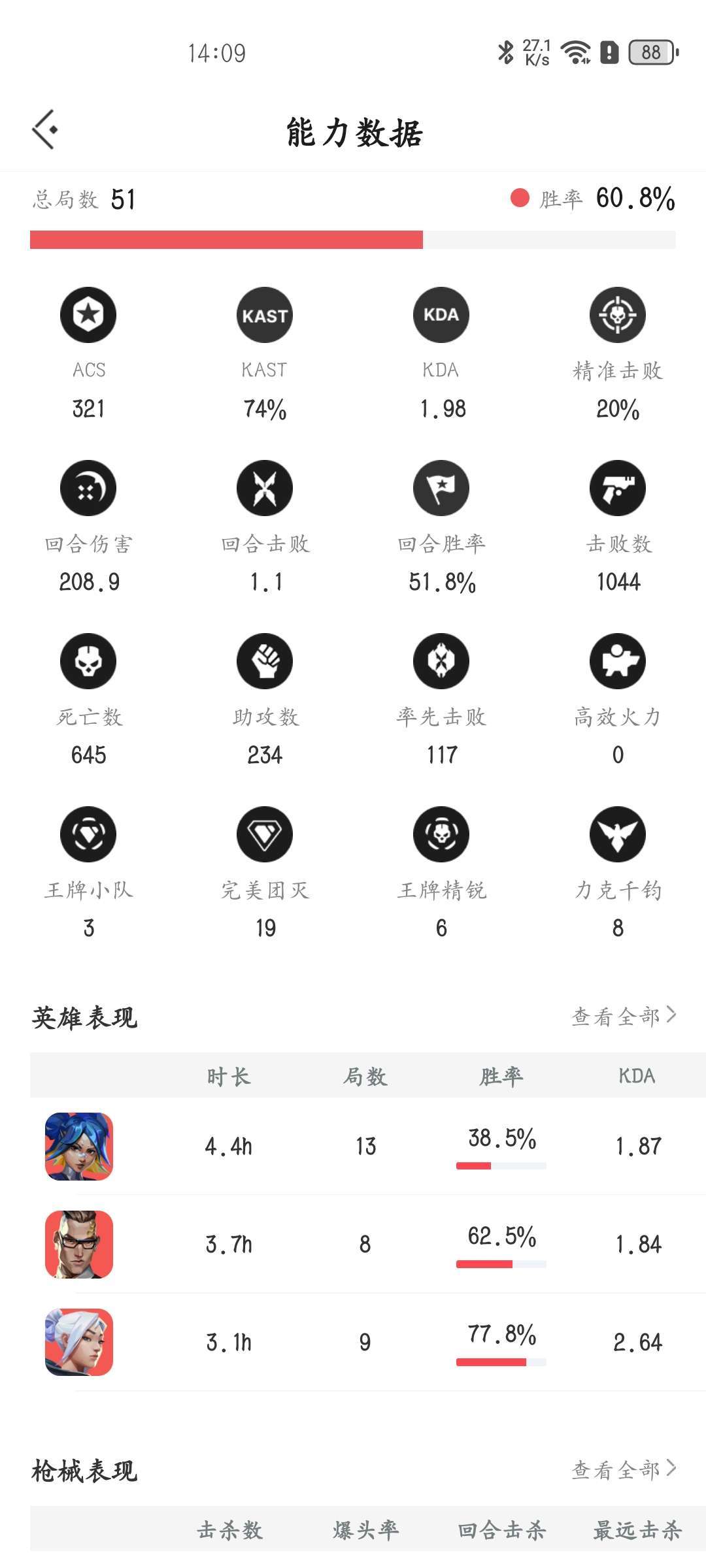Open the hero row with 38.5% win rate
706x1568 pixels.
click(366, 1146)
